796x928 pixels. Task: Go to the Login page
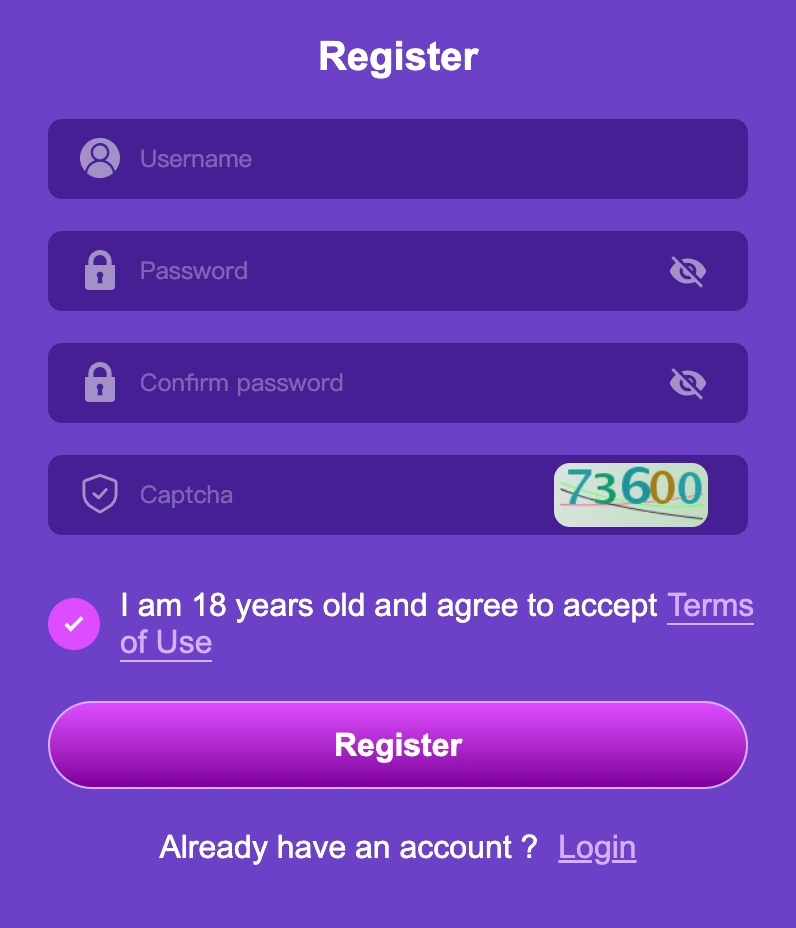(597, 848)
